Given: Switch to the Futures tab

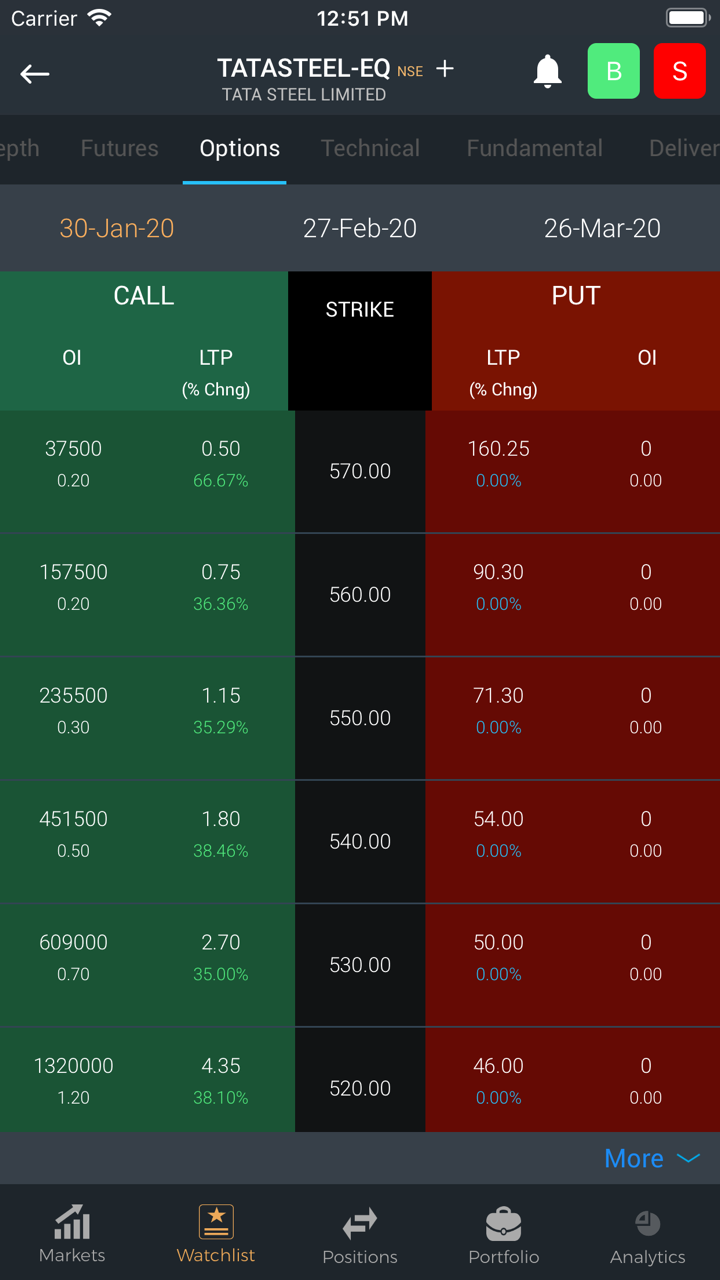Looking at the screenshot, I should [119, 149].
